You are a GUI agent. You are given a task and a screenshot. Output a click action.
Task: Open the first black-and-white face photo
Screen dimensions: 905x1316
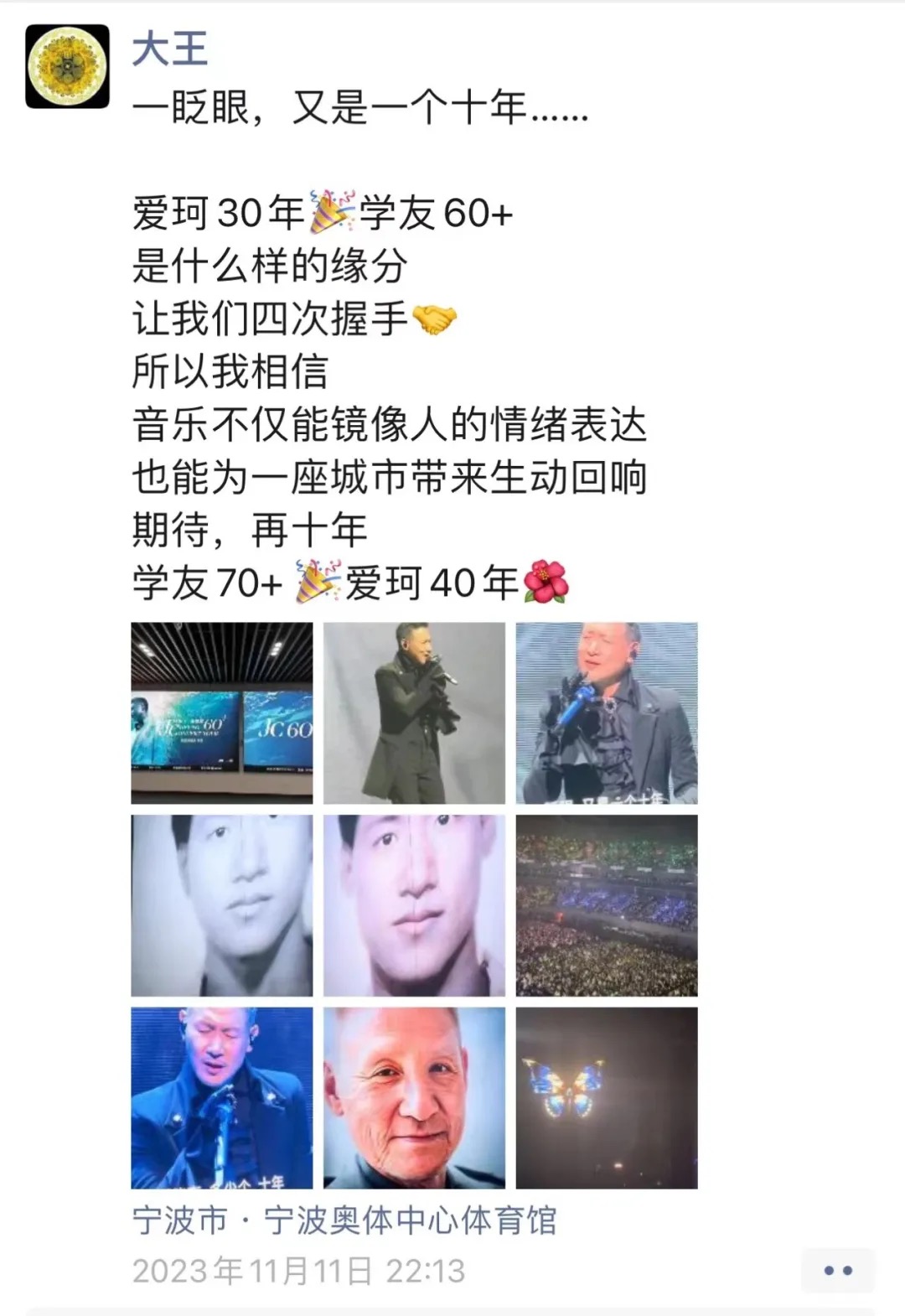222,905
